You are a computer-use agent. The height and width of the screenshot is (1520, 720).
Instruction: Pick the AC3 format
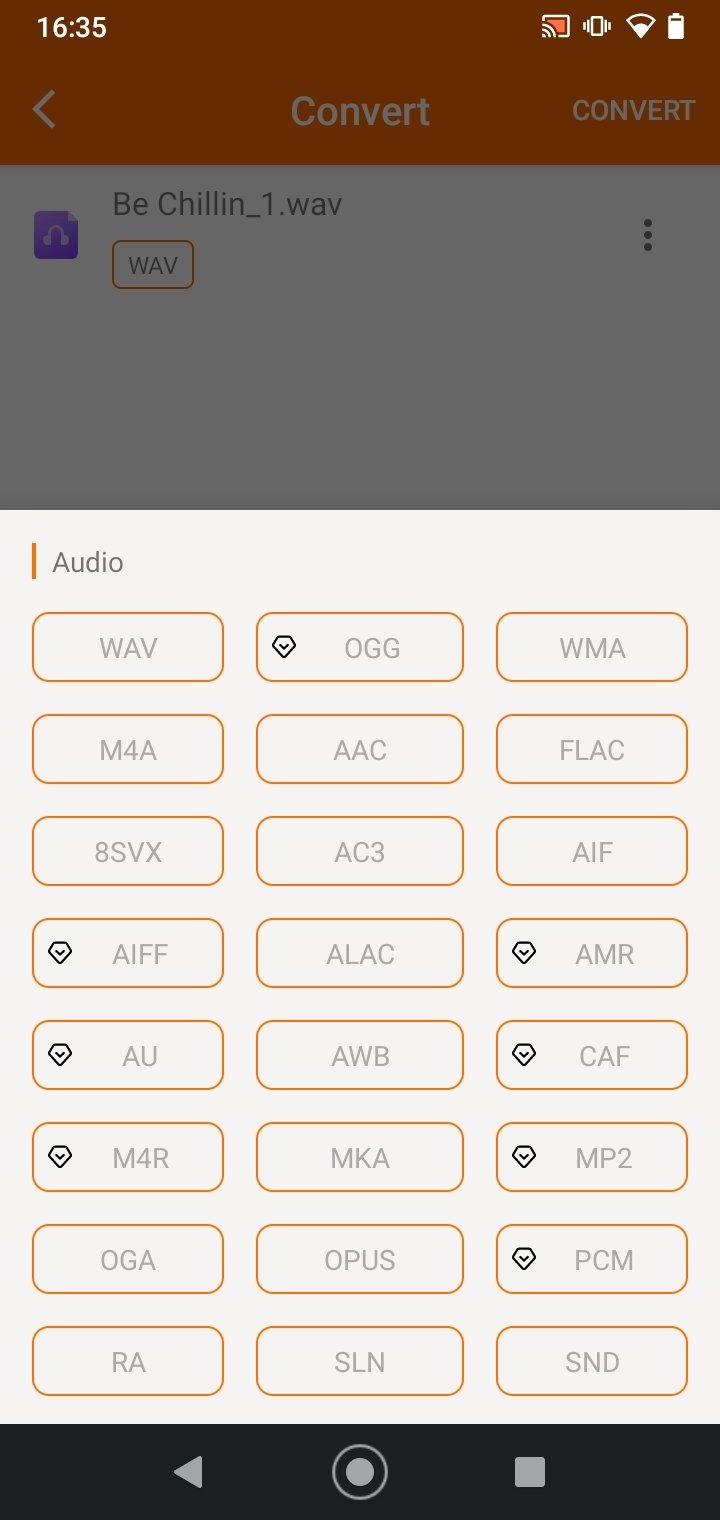[x=360, y=851]
